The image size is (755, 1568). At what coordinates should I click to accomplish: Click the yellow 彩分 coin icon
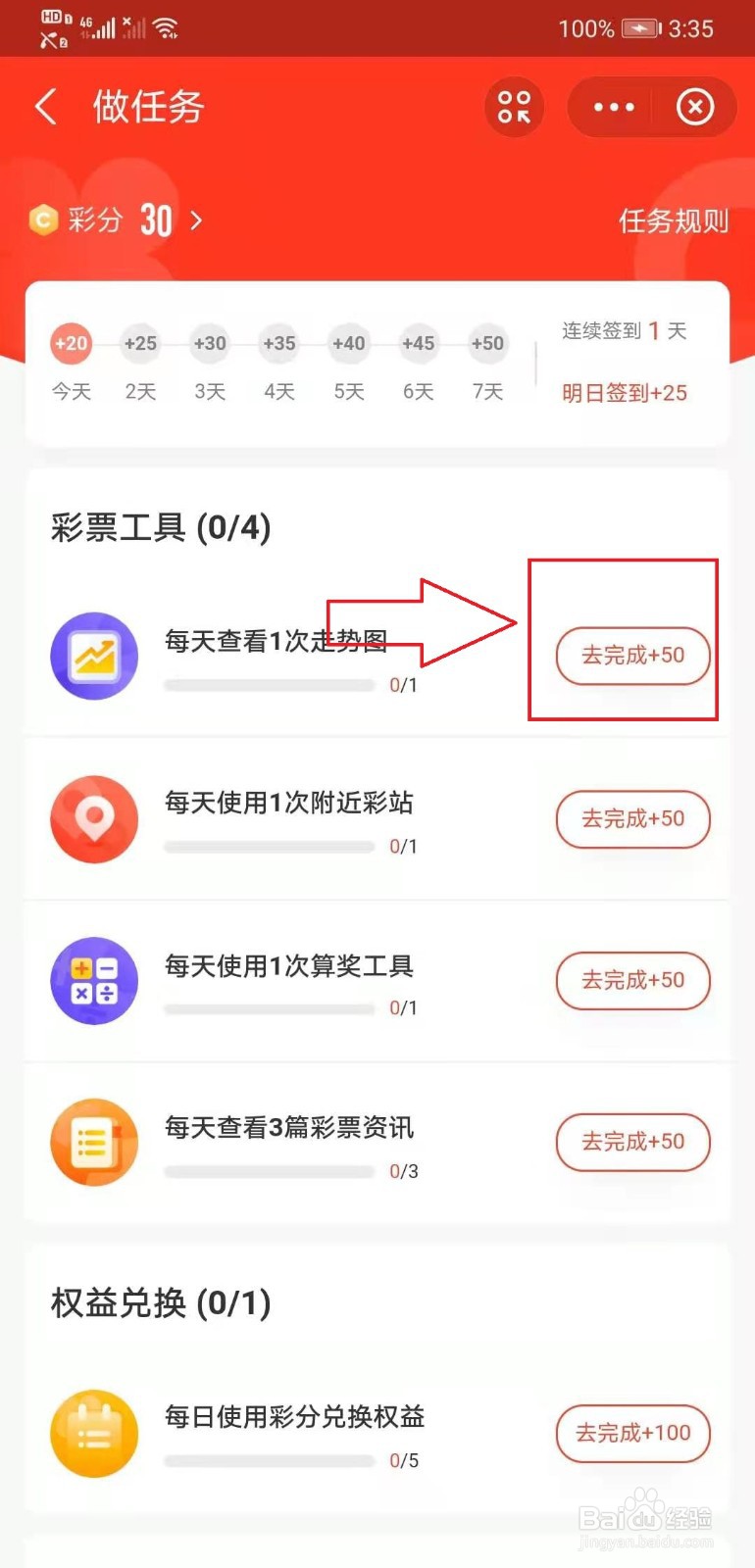(x=41, y=220)
